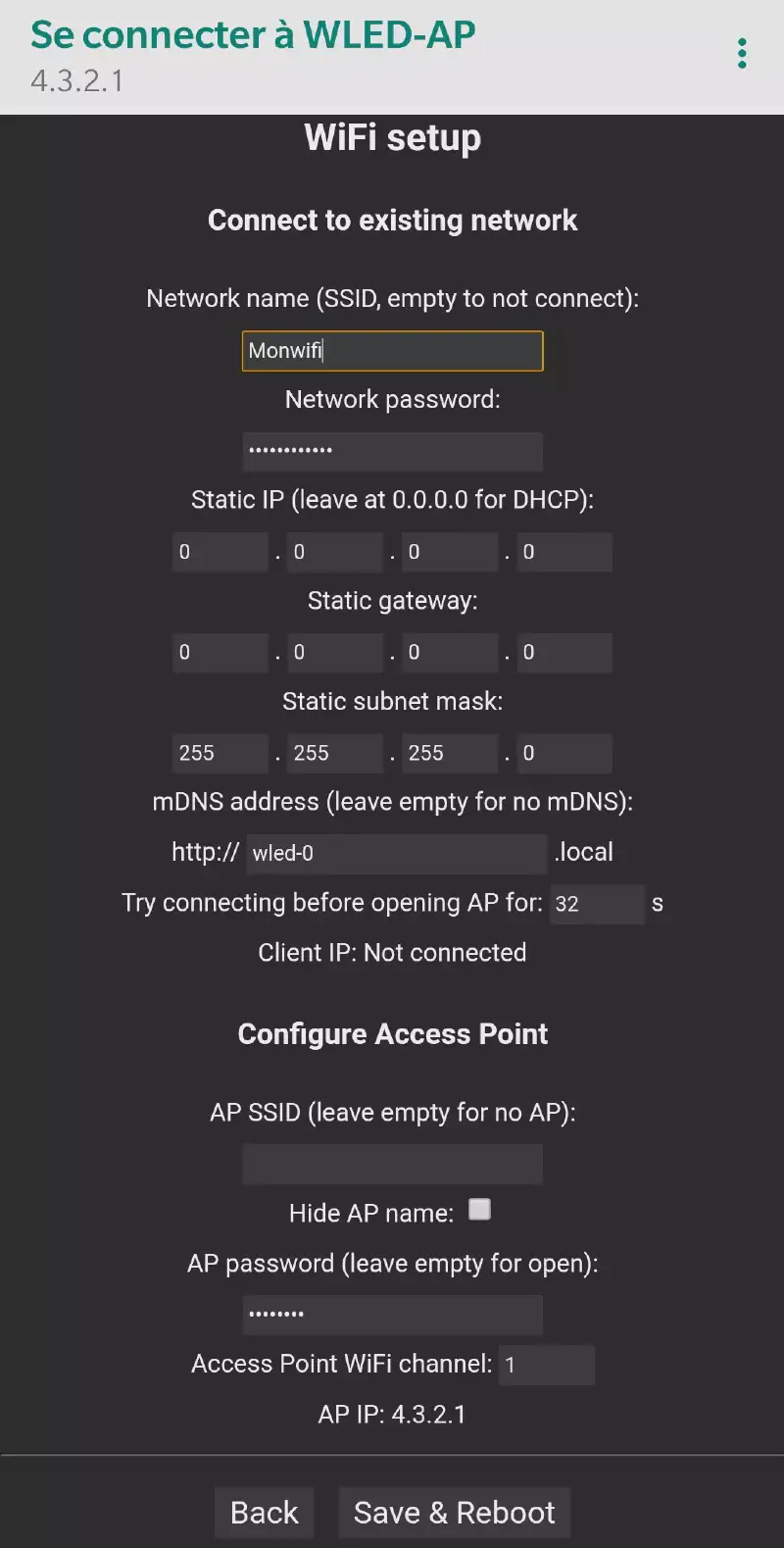Select the Network password field

392,452
